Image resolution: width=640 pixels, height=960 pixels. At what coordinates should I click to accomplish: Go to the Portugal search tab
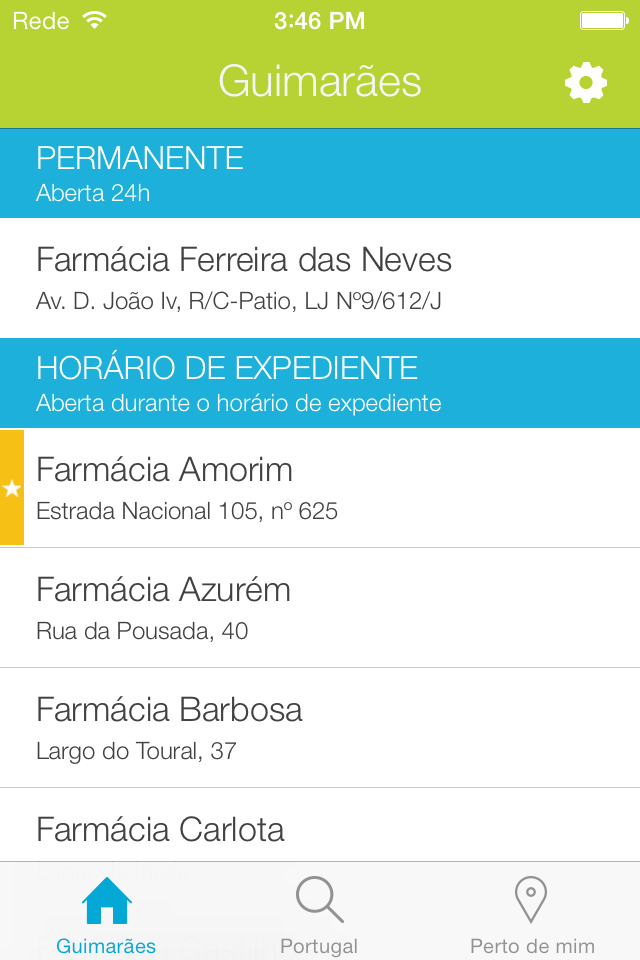(319, 914)
